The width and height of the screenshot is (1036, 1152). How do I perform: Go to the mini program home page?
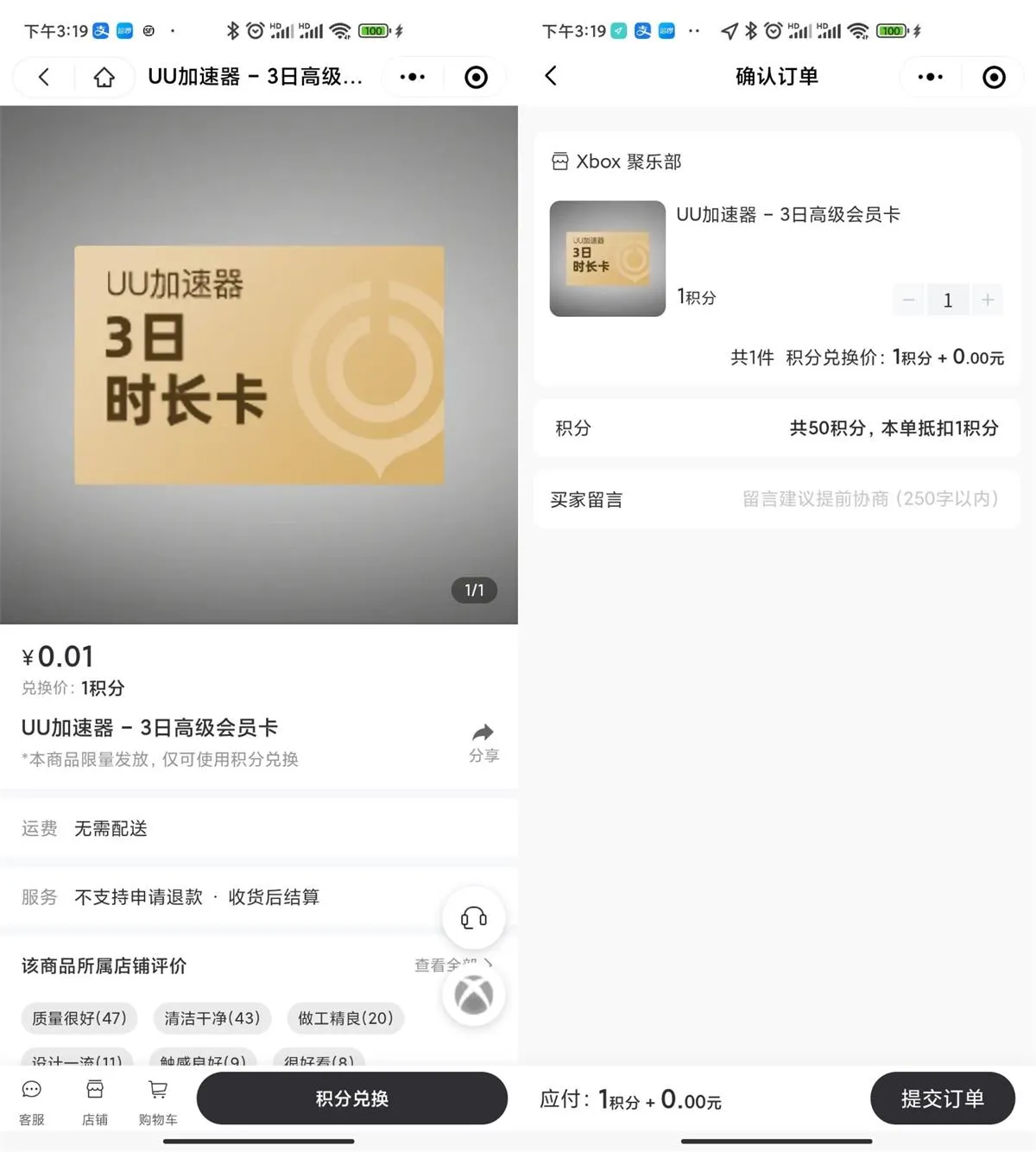(104, 78)
